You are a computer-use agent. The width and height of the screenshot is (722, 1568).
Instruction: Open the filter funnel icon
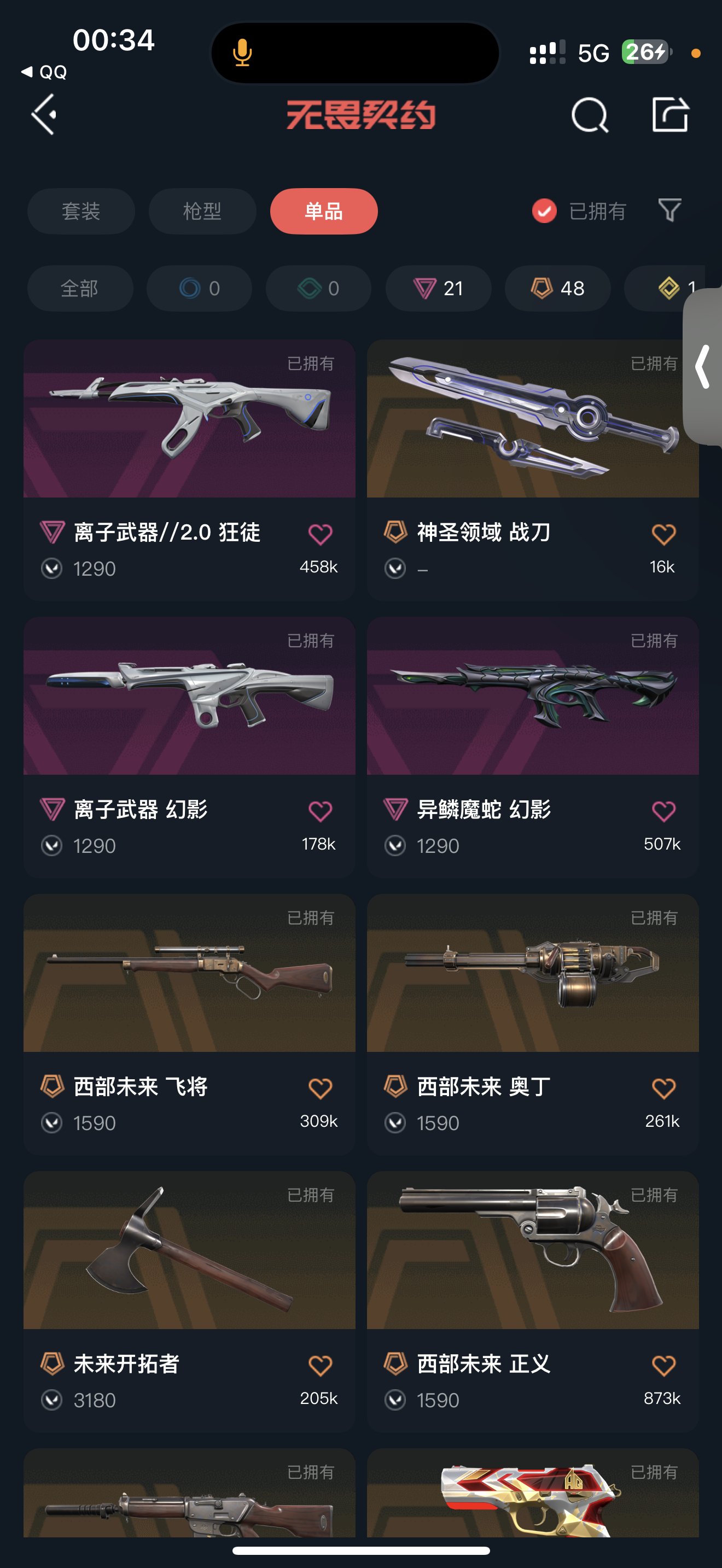pyautogui.click(x=669, y=210)
